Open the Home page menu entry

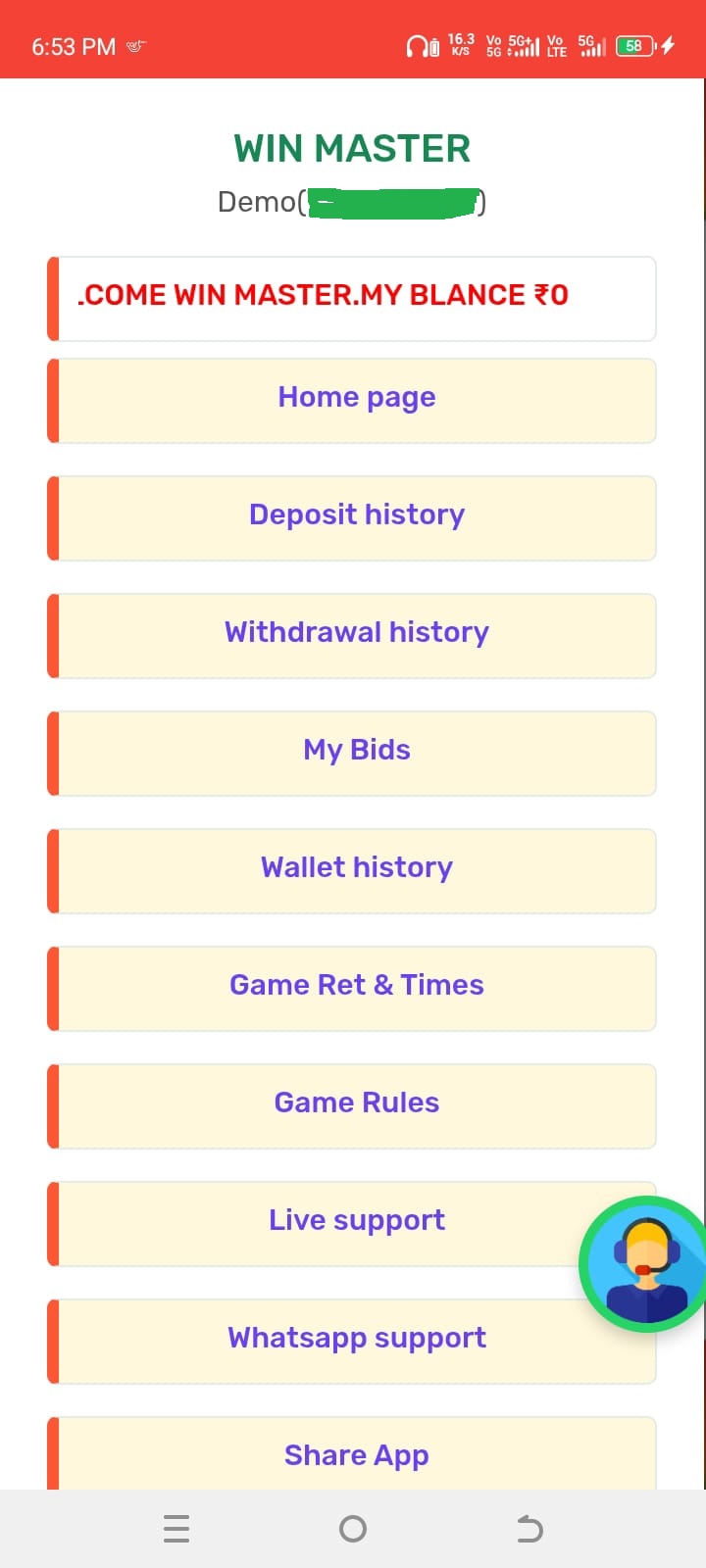356,398
